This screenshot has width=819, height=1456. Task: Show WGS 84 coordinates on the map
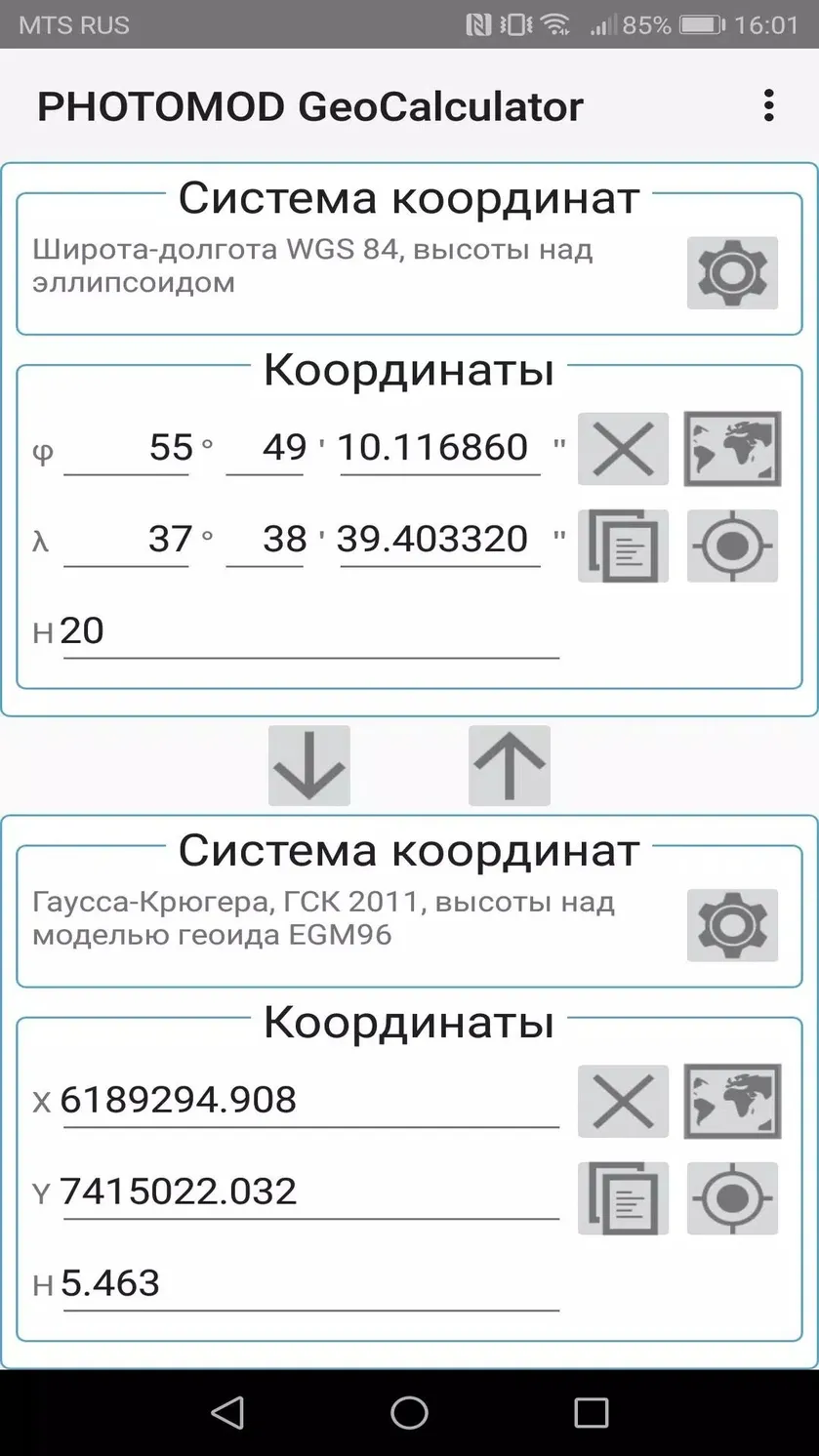click(732, 449)
